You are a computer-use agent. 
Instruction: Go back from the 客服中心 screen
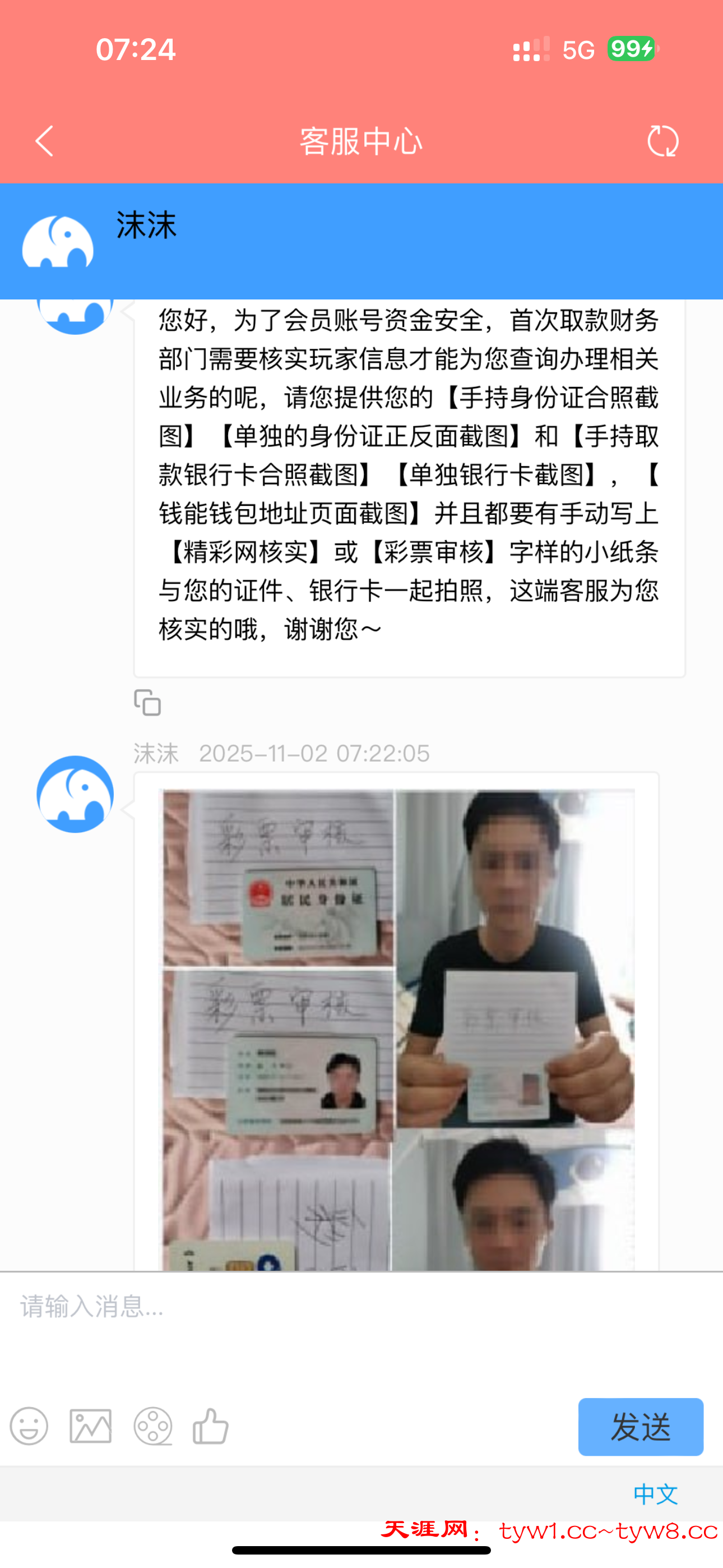(44, 141)
